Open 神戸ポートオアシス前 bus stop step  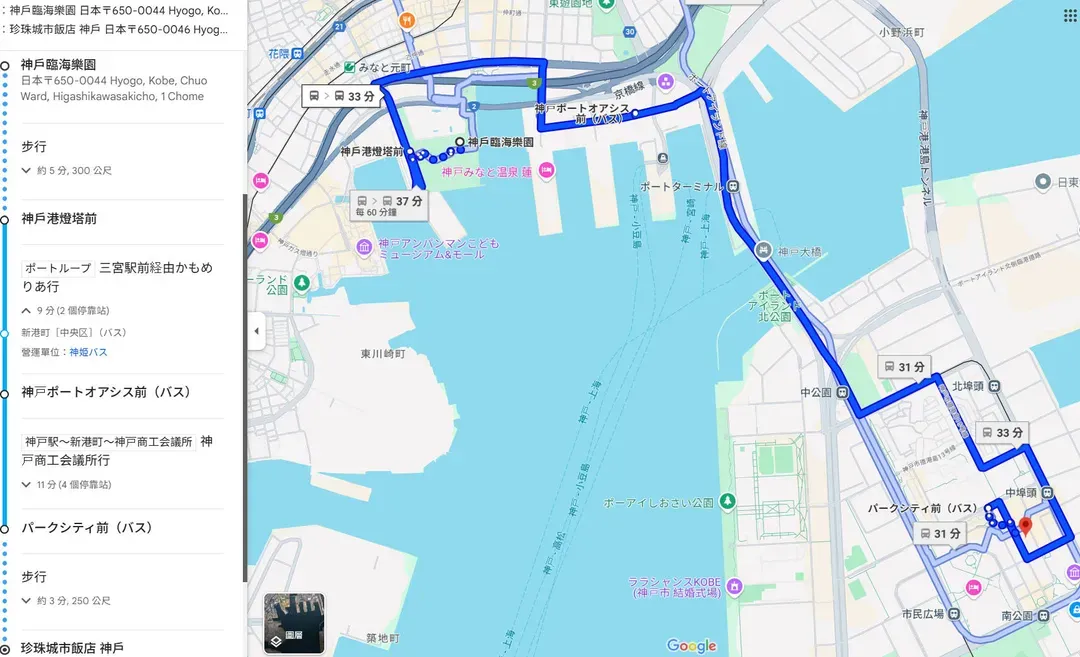[x=106, y=392]
